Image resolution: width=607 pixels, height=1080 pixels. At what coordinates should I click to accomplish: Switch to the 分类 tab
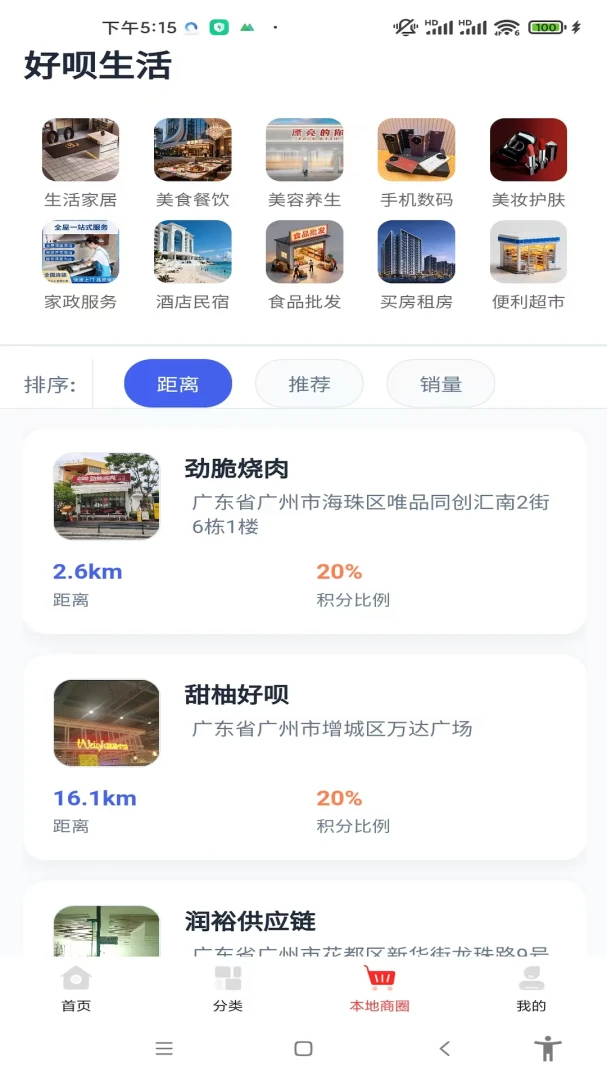(x=228, y=988)
